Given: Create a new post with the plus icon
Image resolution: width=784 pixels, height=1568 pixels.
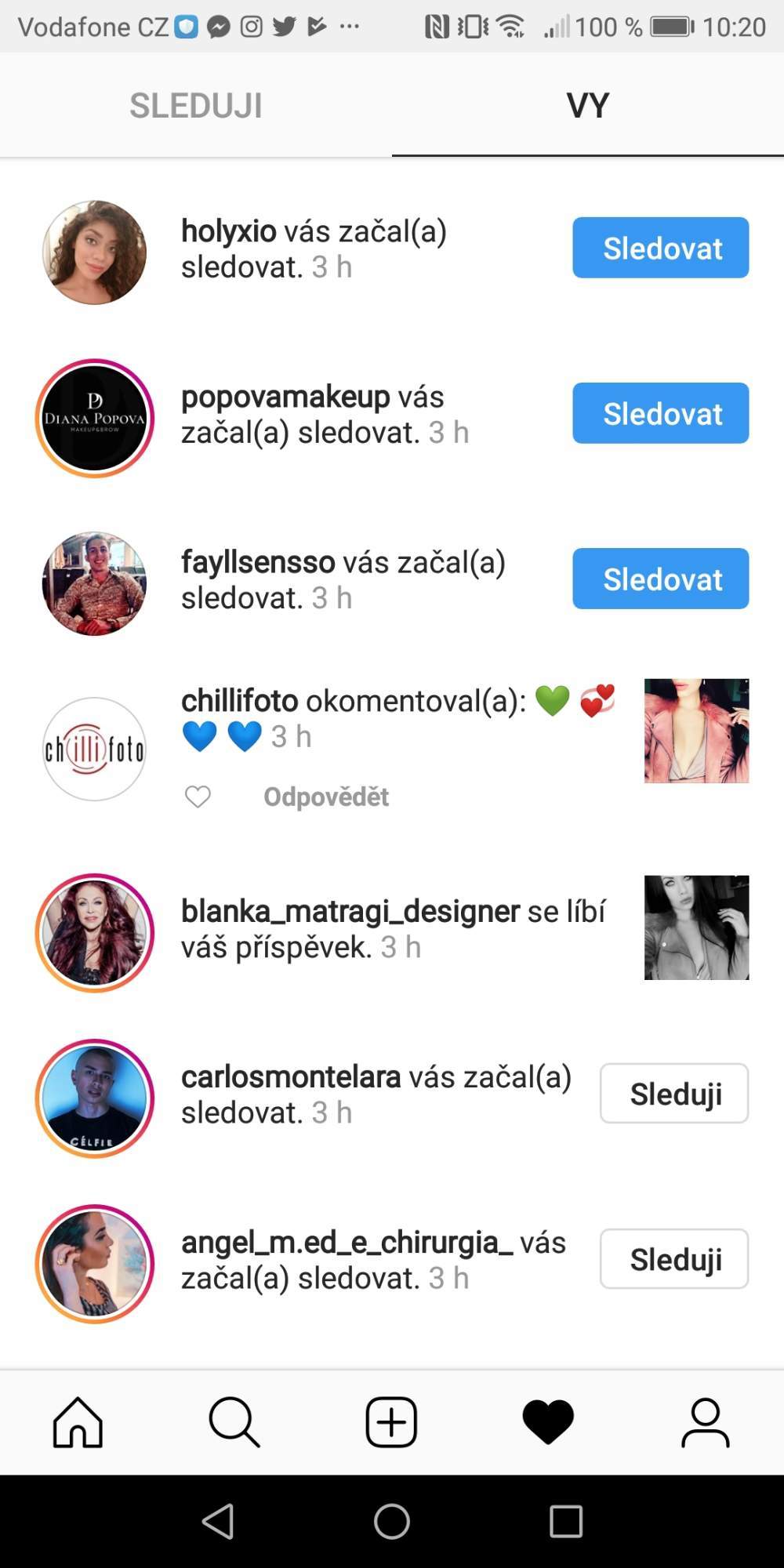Looking at the screenshot, I should tap(391, 1422).
